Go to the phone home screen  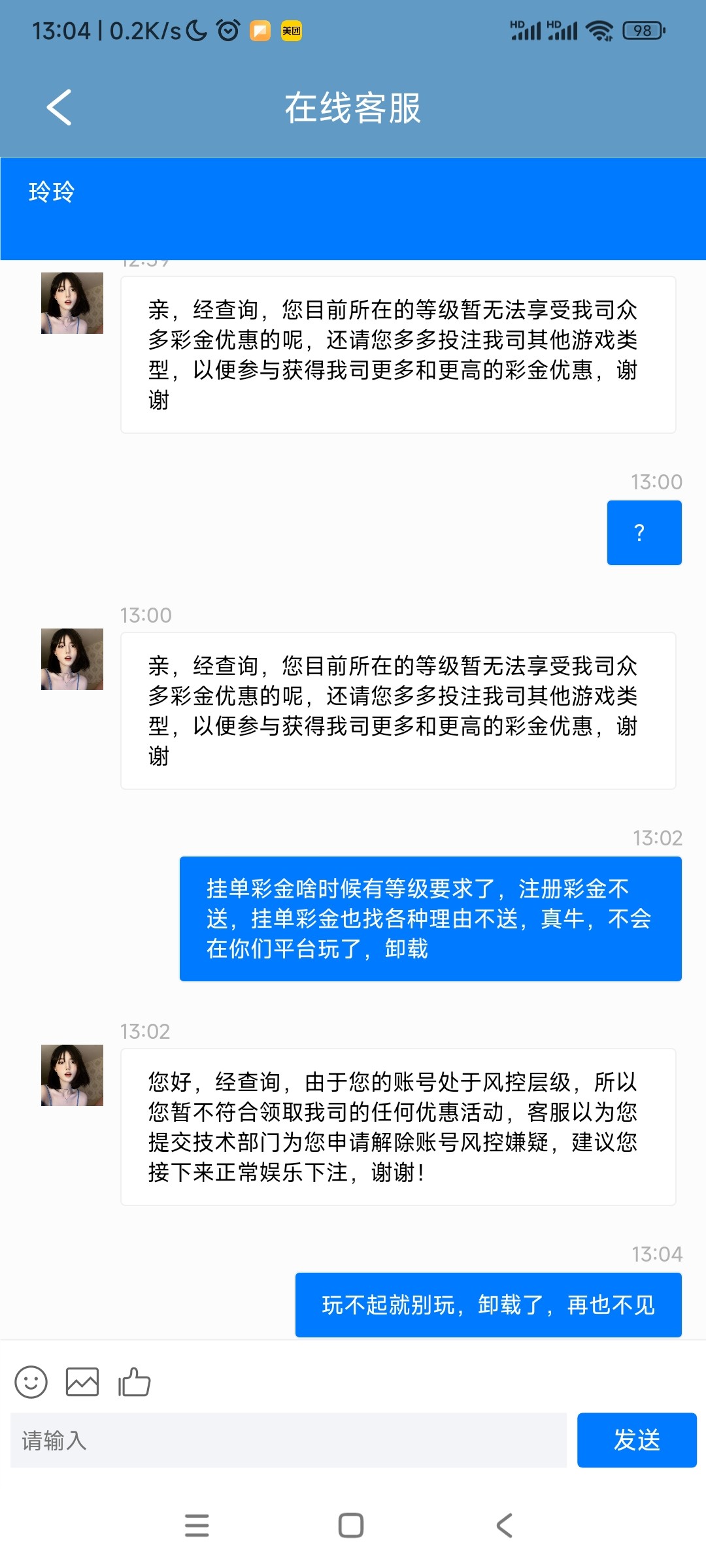tap(351, 1526)
